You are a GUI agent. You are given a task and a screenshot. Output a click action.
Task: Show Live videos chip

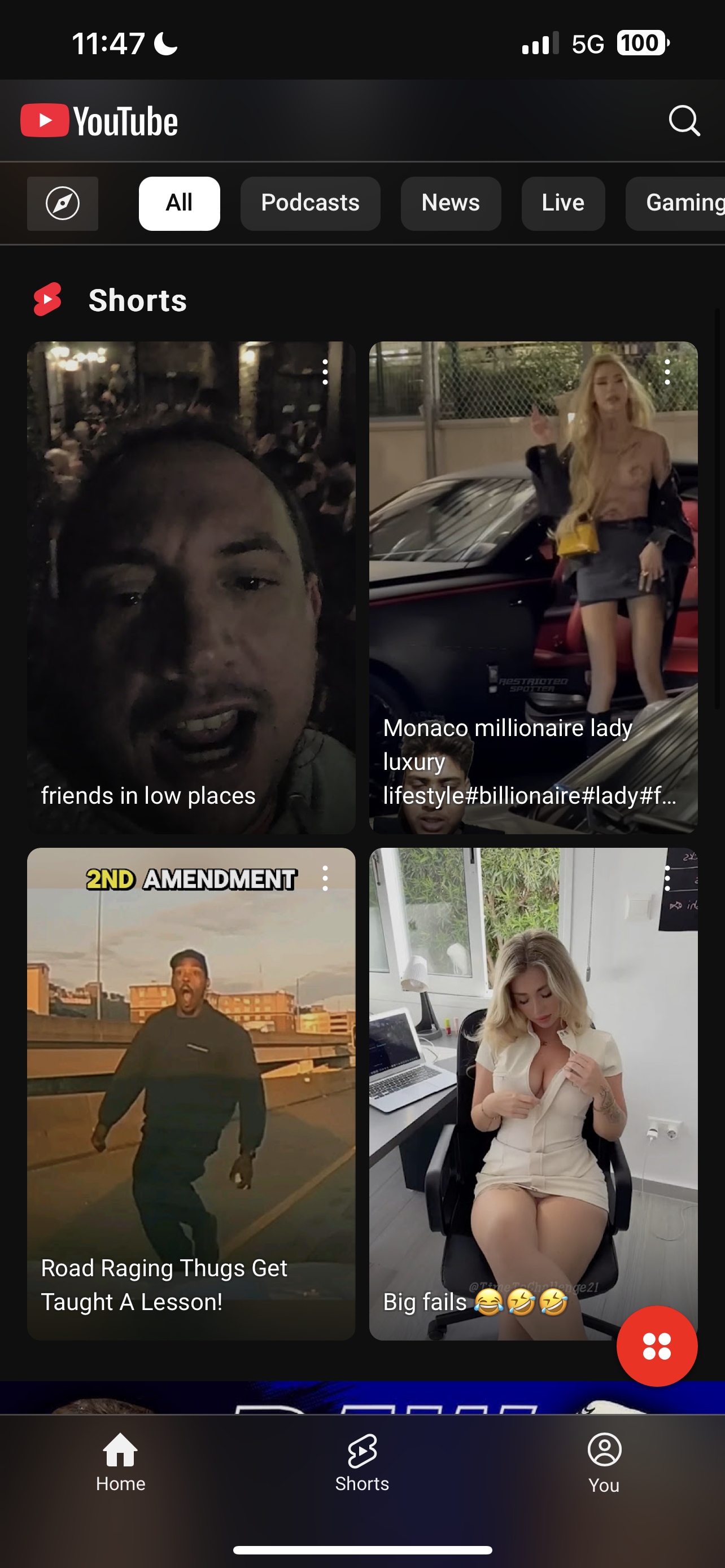pyautogui.click(x=562, y=203)
